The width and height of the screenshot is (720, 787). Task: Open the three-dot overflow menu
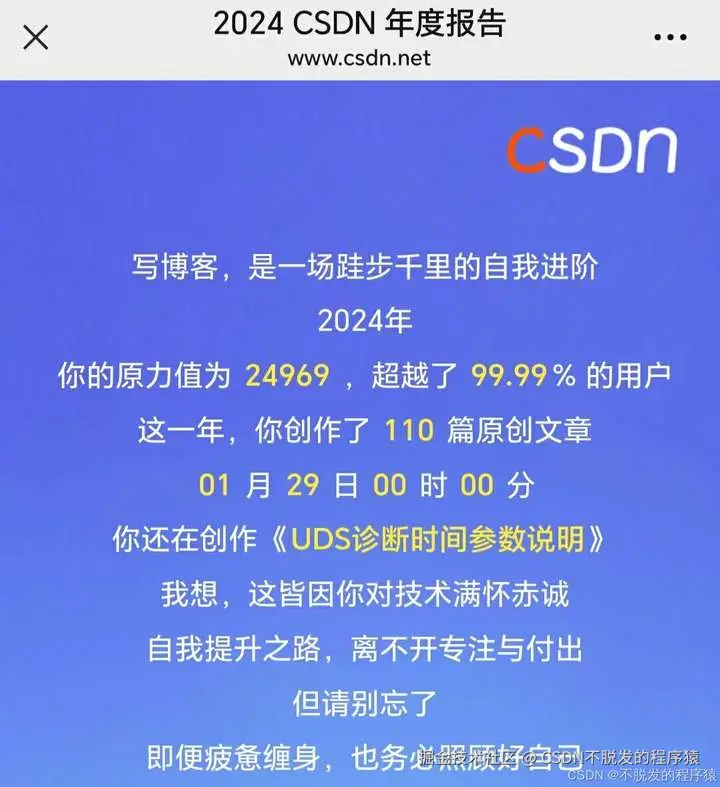point(670,38)
